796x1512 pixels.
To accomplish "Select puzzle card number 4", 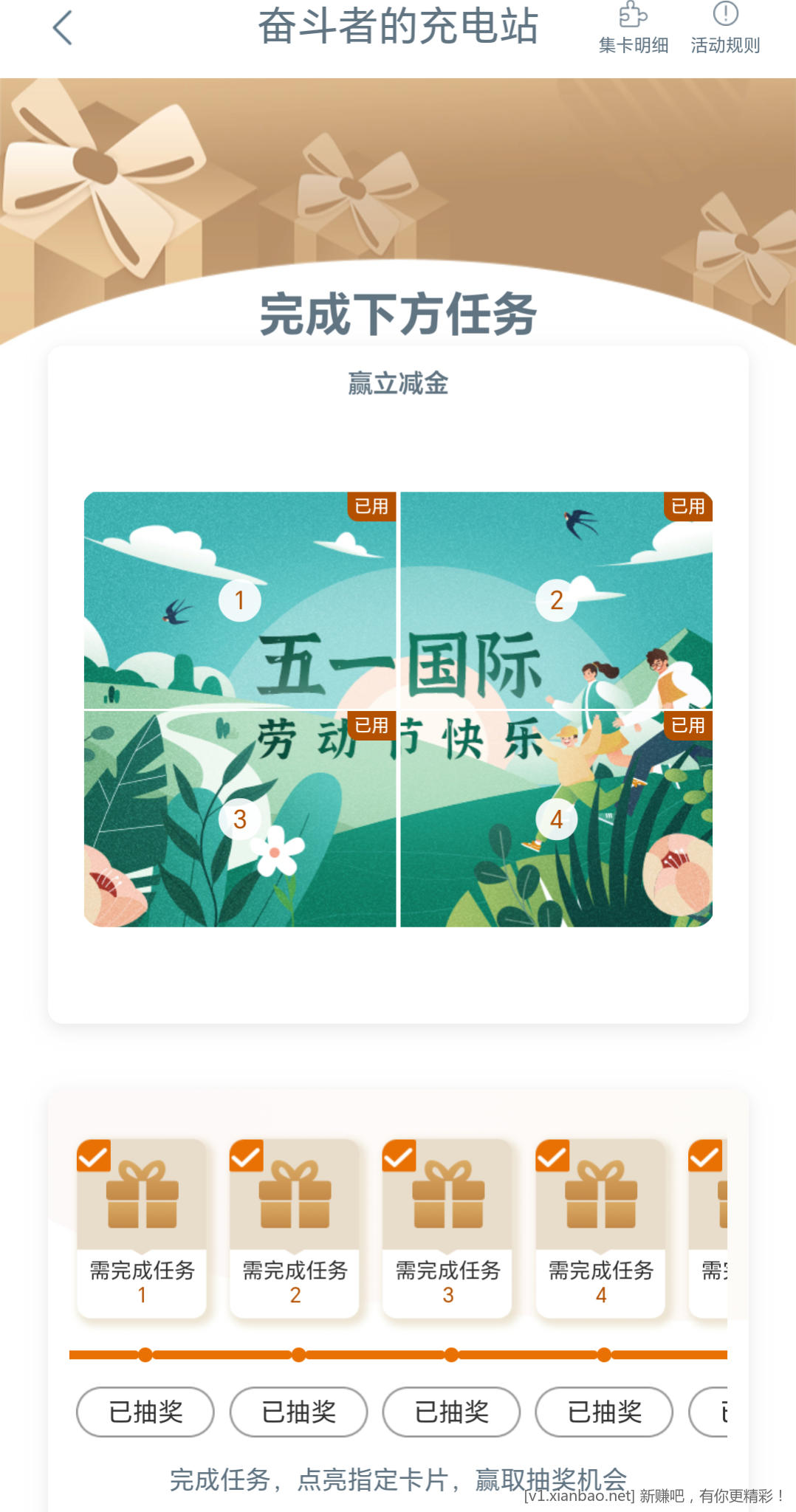I will (x=556, y=819).
